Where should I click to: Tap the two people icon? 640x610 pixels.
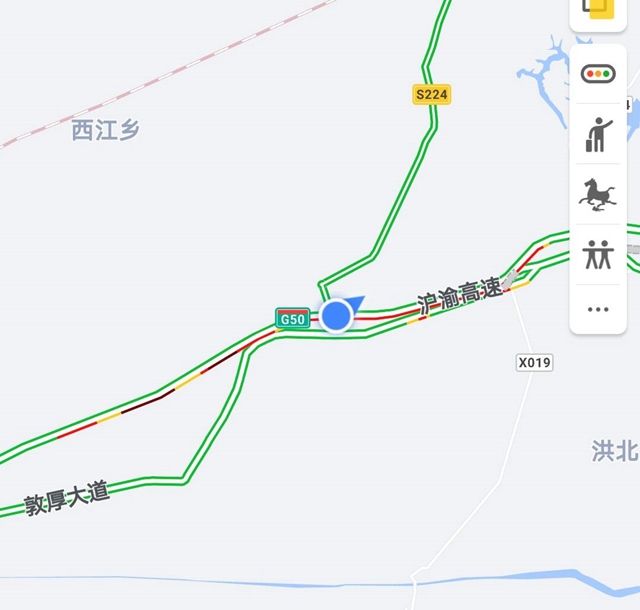[598, 254]
